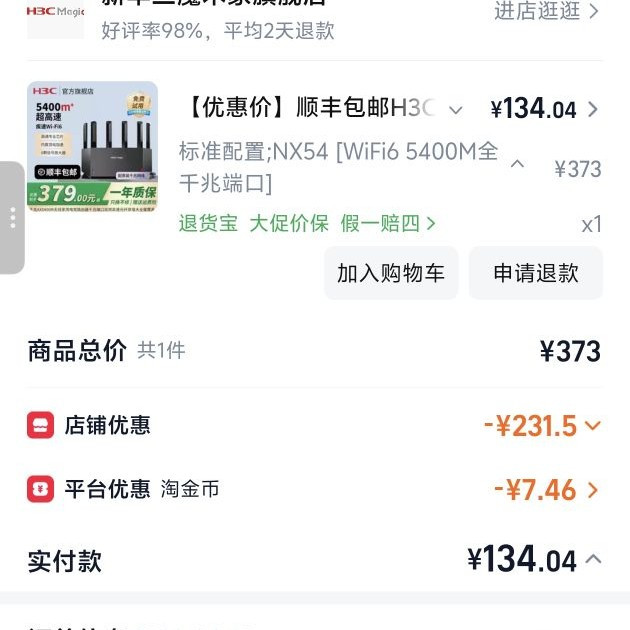Open the H3C router product image

point(92,147)
